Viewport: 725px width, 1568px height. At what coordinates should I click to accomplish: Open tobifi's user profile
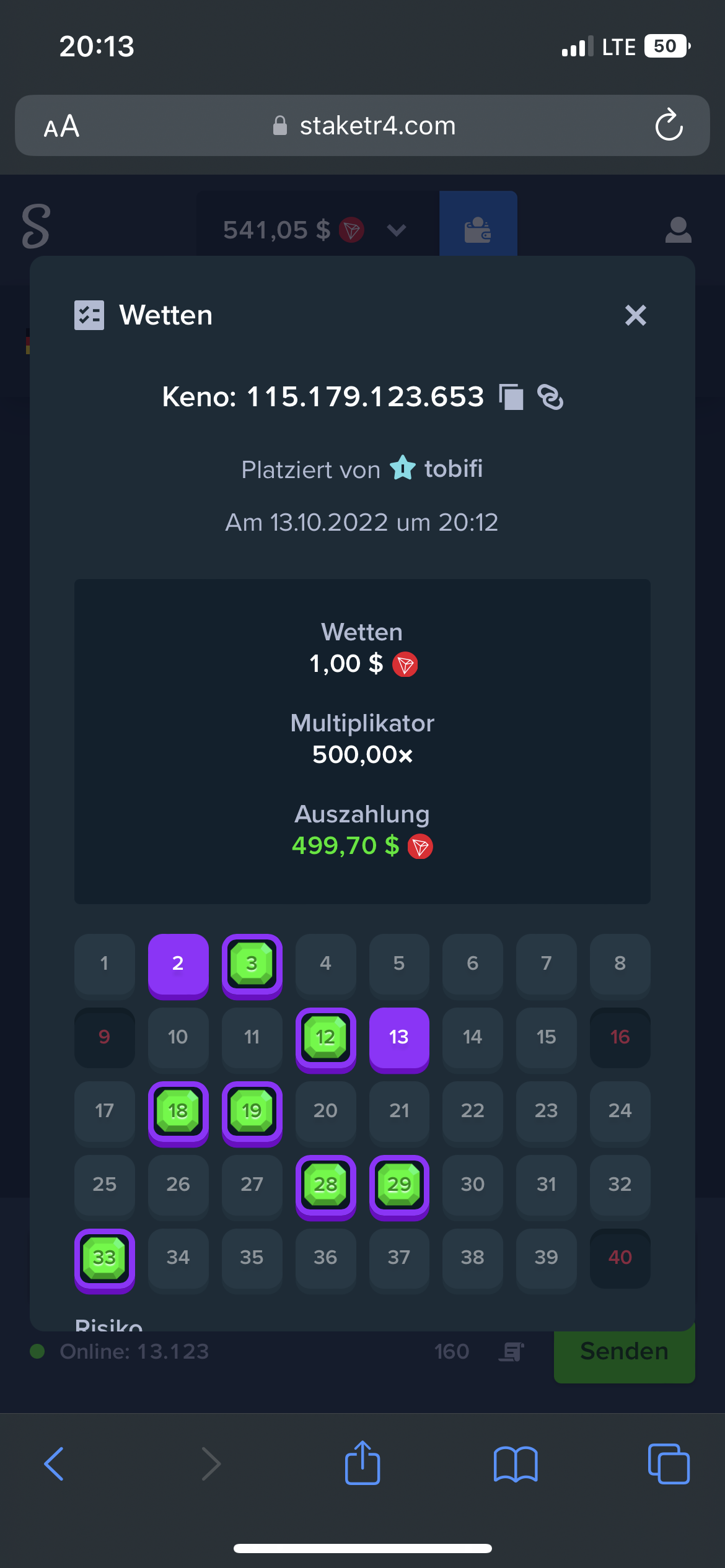453,469
